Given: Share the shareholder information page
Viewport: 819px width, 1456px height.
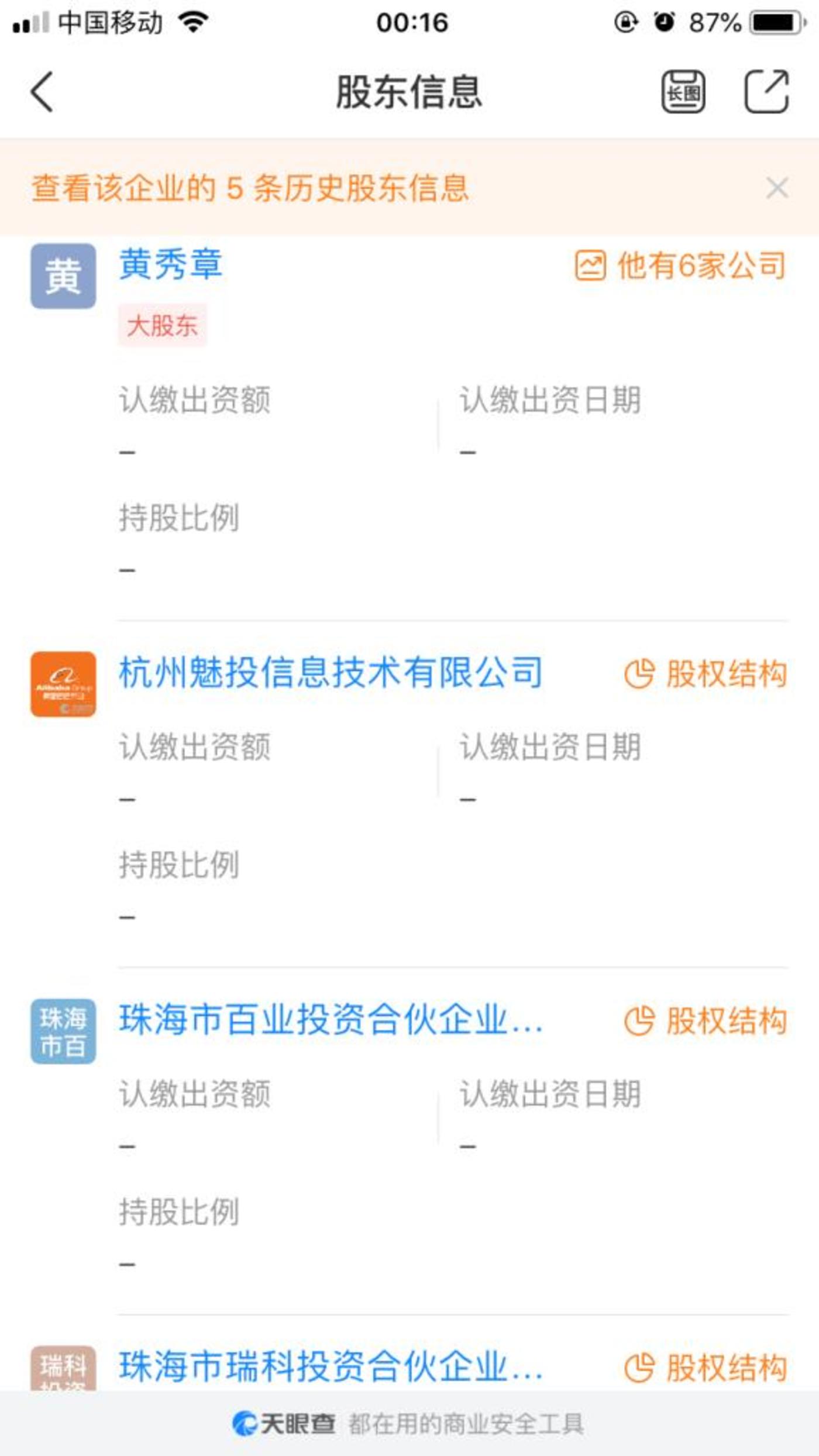Looking at the screenshot, I should tap(766, 92).
